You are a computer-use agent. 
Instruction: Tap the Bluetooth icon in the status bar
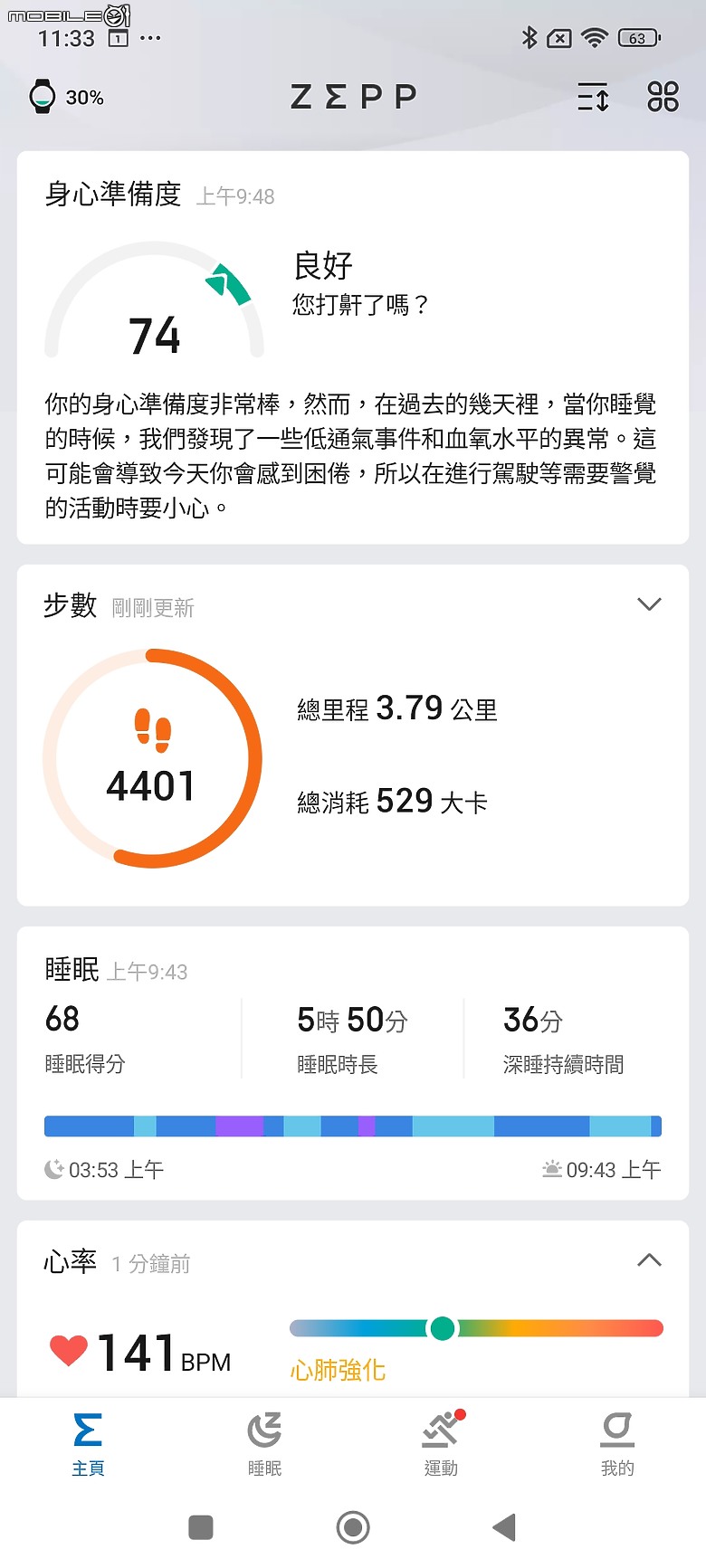click(528, 36)
